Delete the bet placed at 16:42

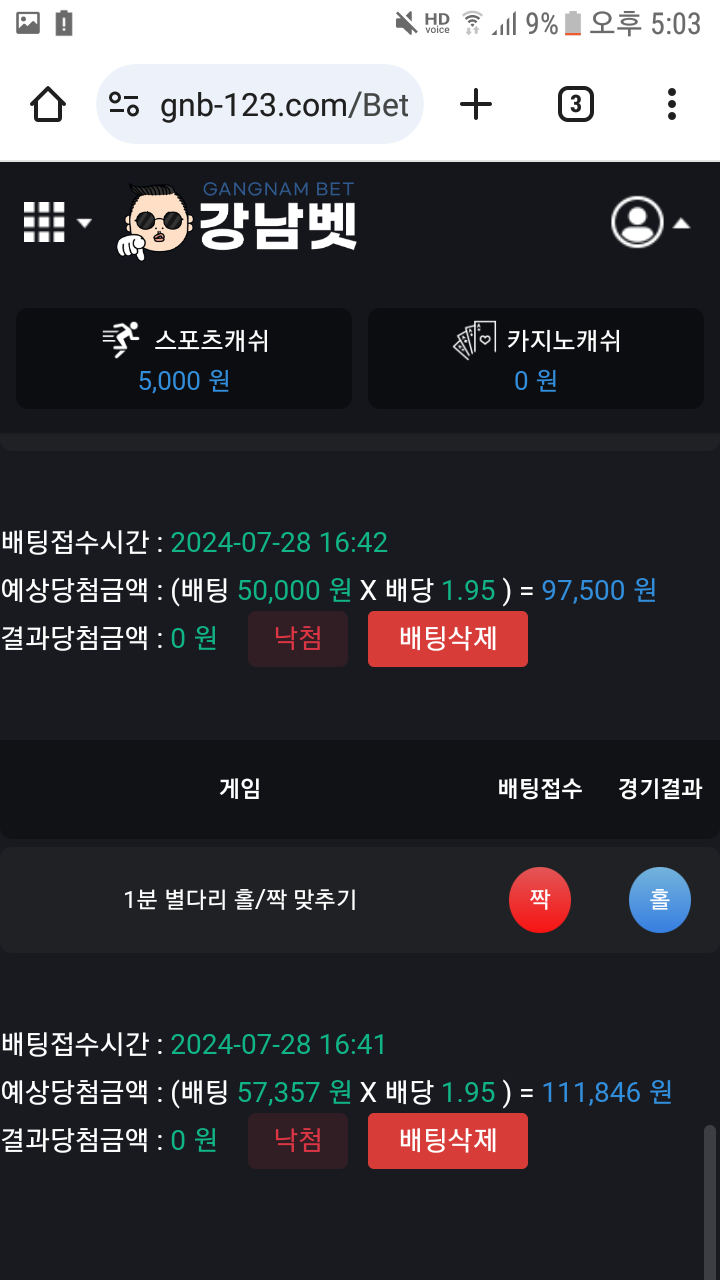click(x=447, y=638)
